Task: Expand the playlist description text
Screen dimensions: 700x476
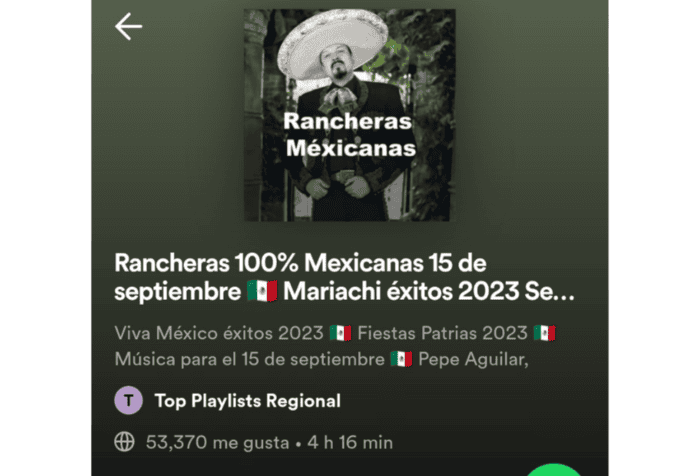Action: pyautogui.click(x=335, y=345)
